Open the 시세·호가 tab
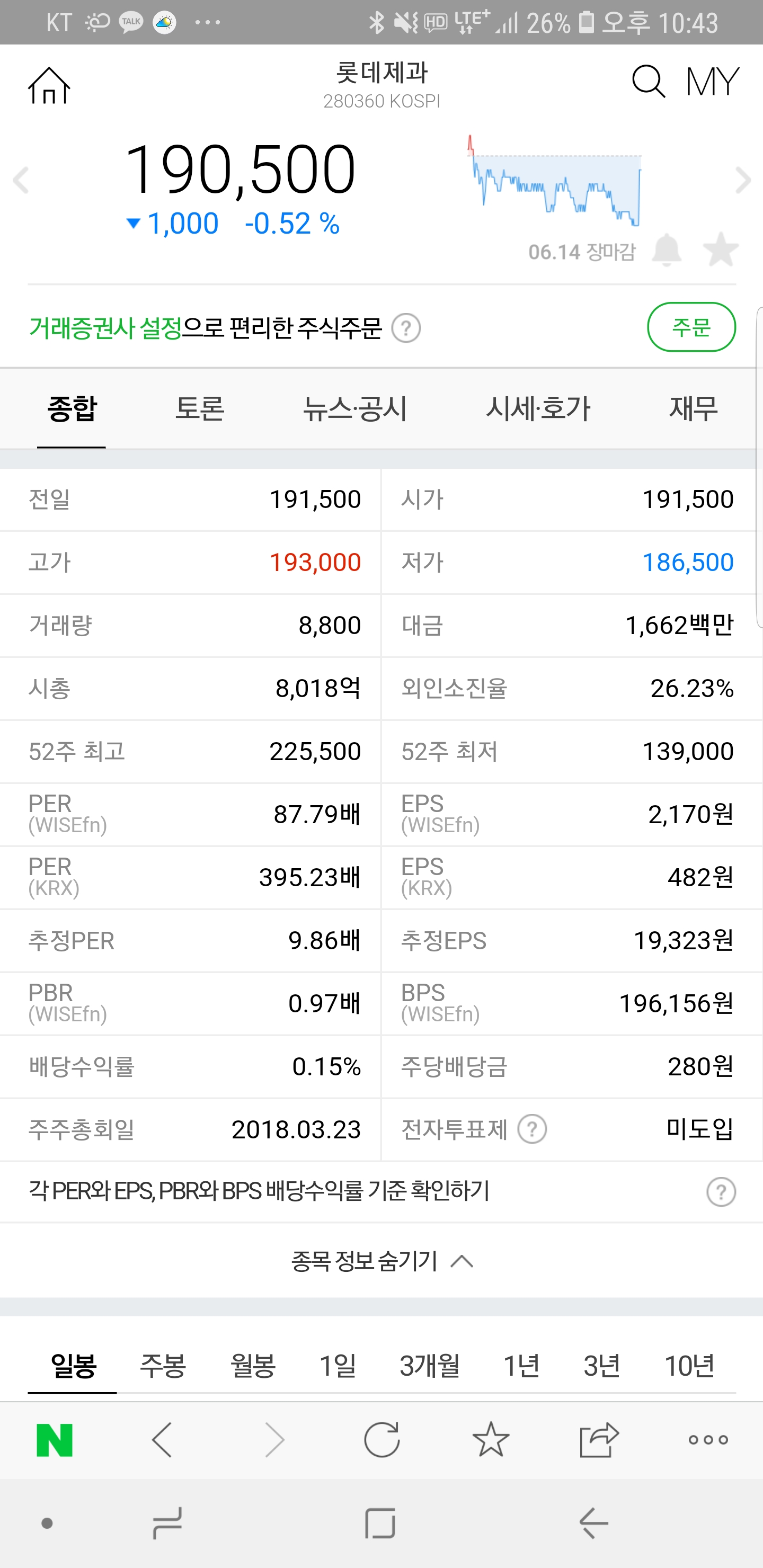Image resolution: width=763 pixels, height=1568 pixels. click(x=538, y=408)
